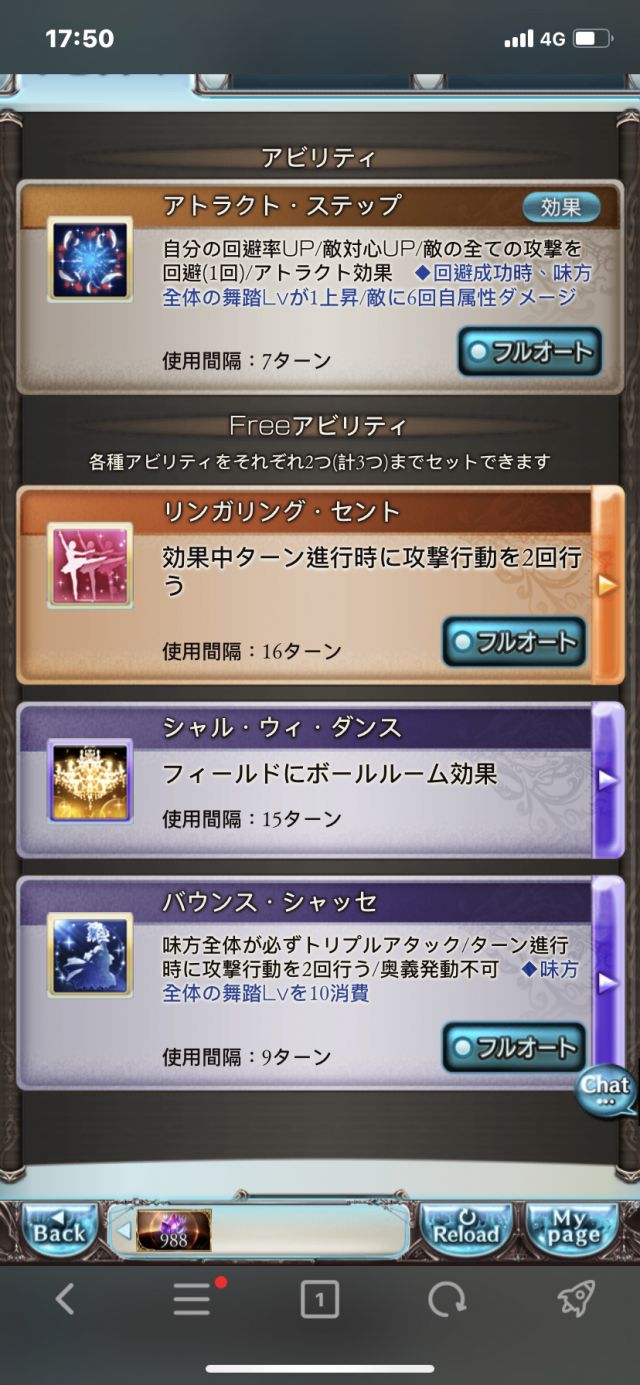Viewport: 640px width, 1385px height.
Task: Reload the game page
Action: [466, 1231]
